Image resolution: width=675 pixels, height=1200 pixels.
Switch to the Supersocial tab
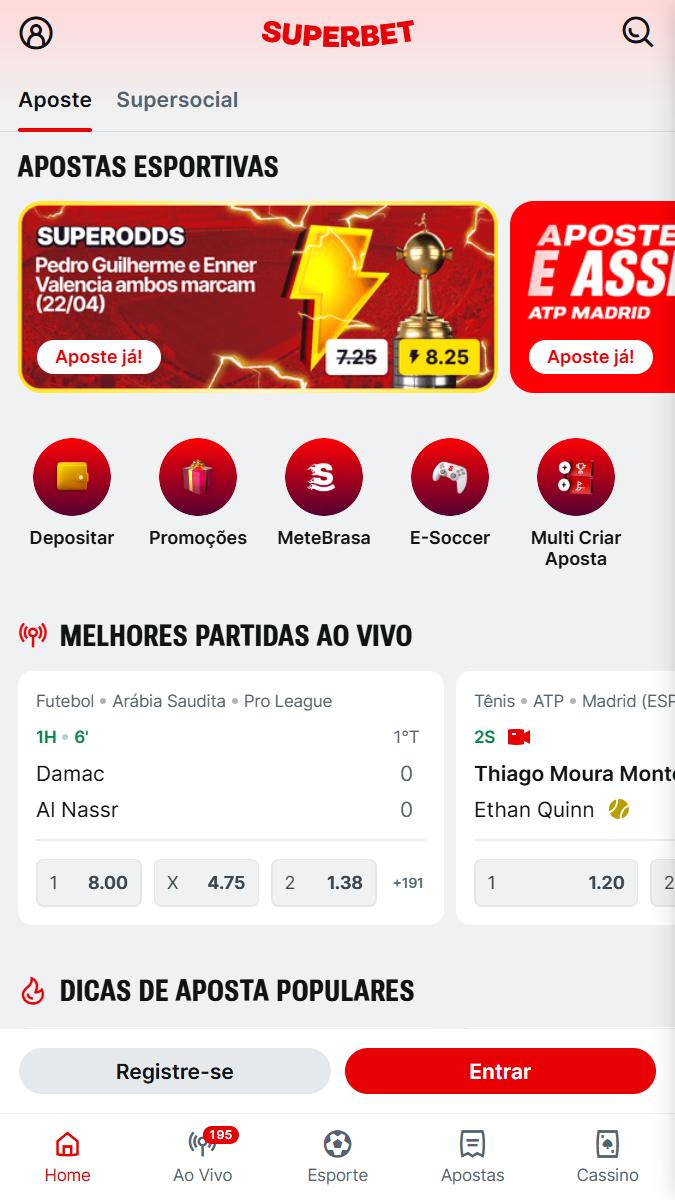click(177, 100)
